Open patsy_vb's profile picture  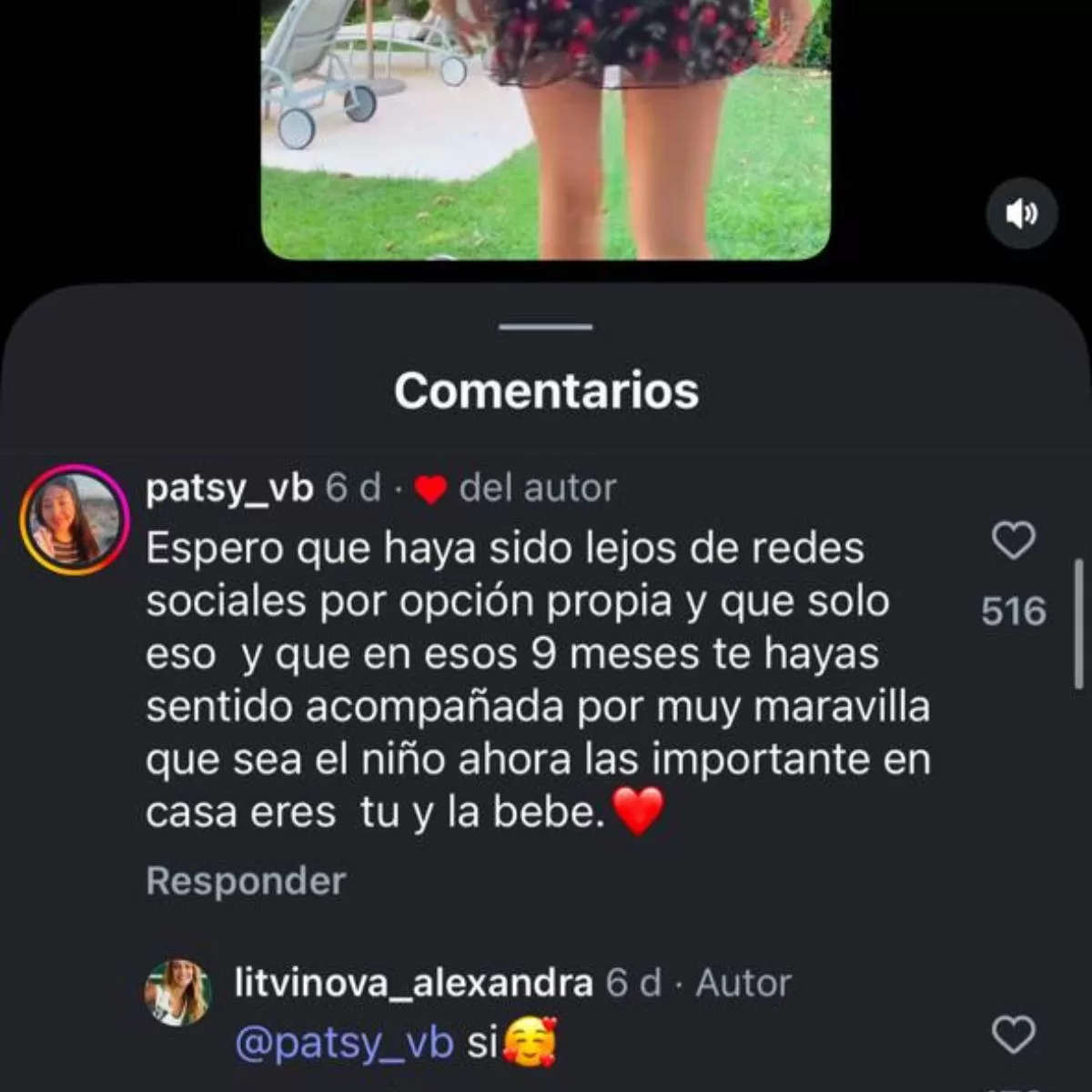point(75,521)
